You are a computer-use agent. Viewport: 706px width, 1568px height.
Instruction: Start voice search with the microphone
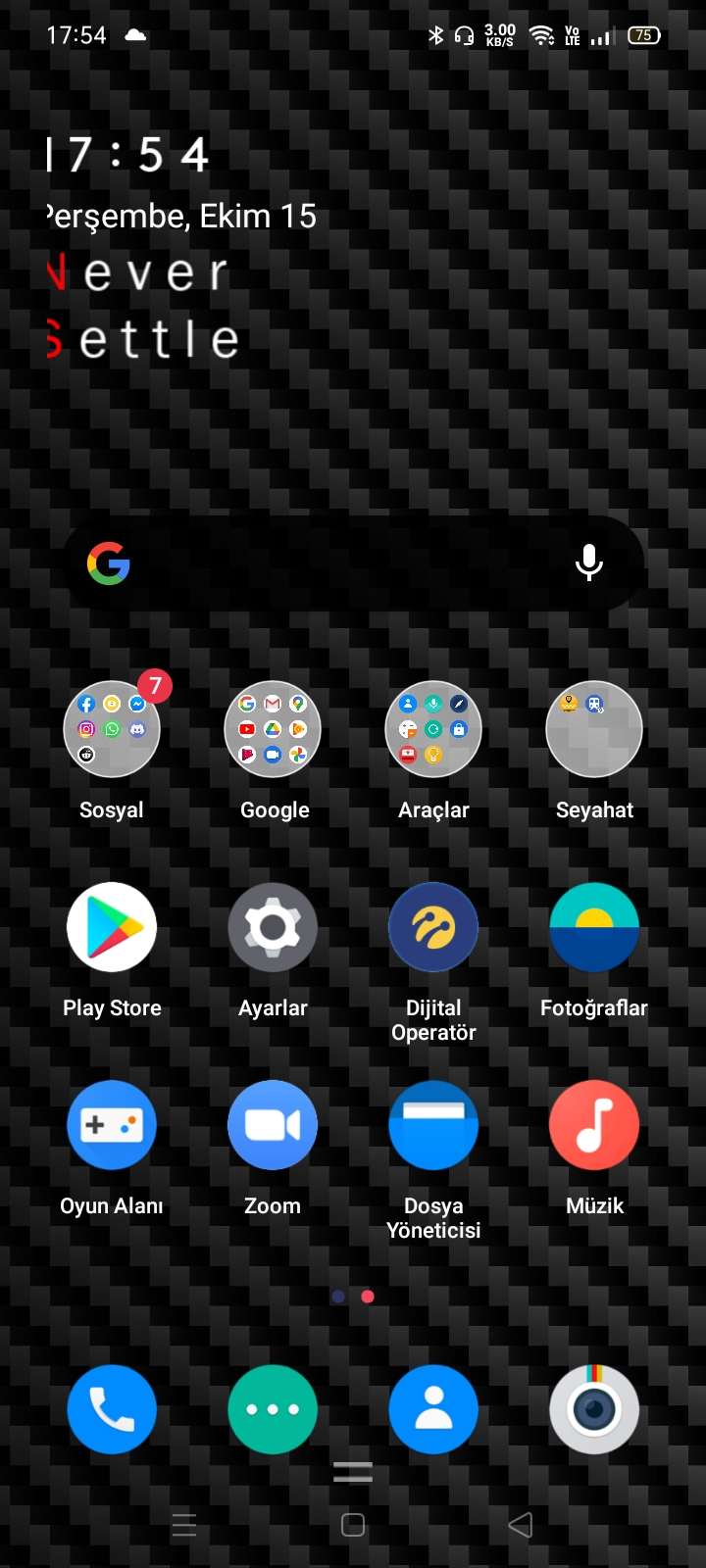[588, 563]
